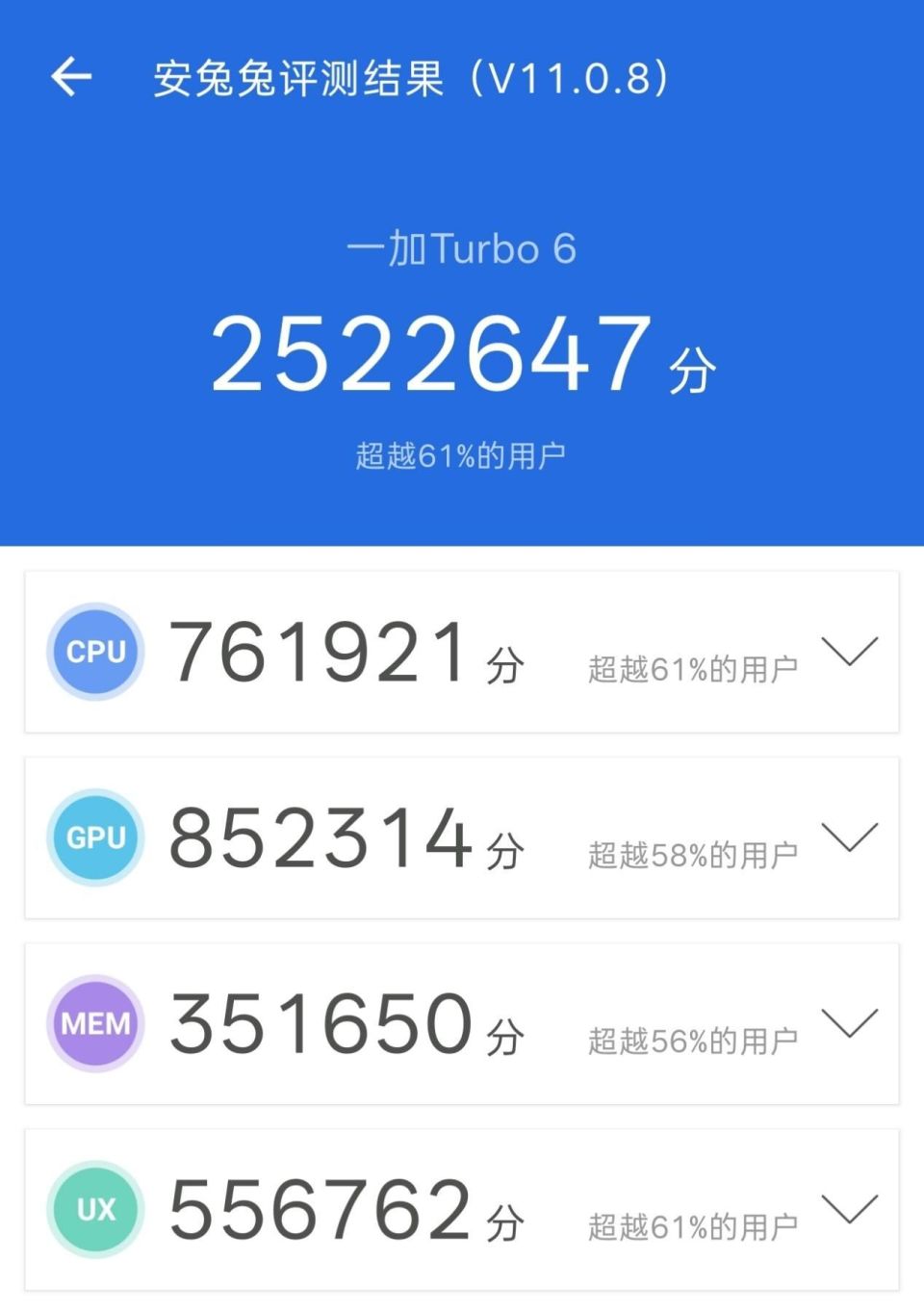Select the device name 一加Turbo 6
Screen dimensions: 924x1311
462,248
